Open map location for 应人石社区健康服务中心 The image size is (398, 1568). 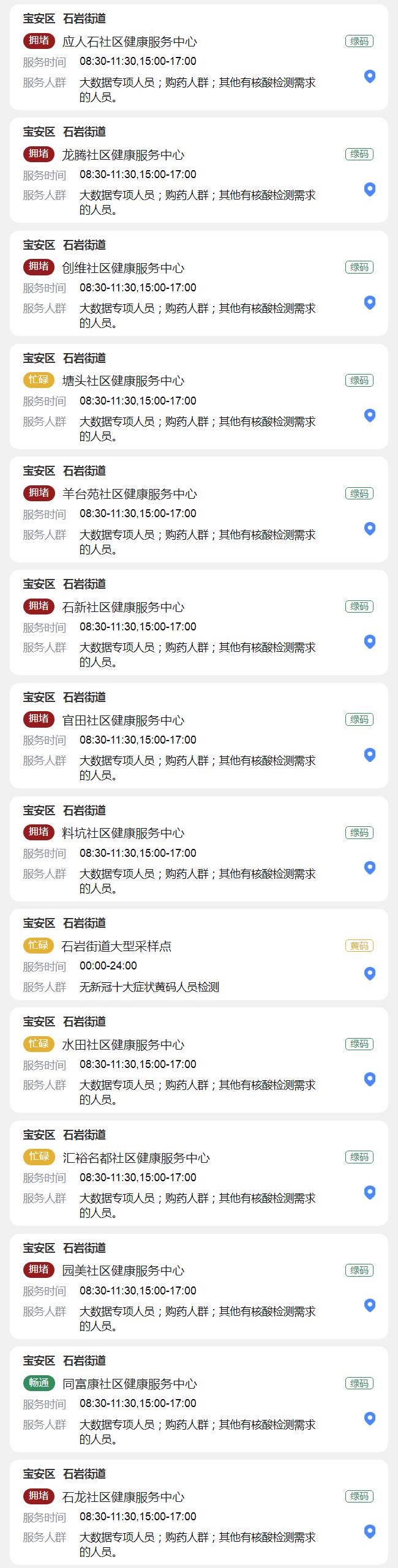click(369, 77)
